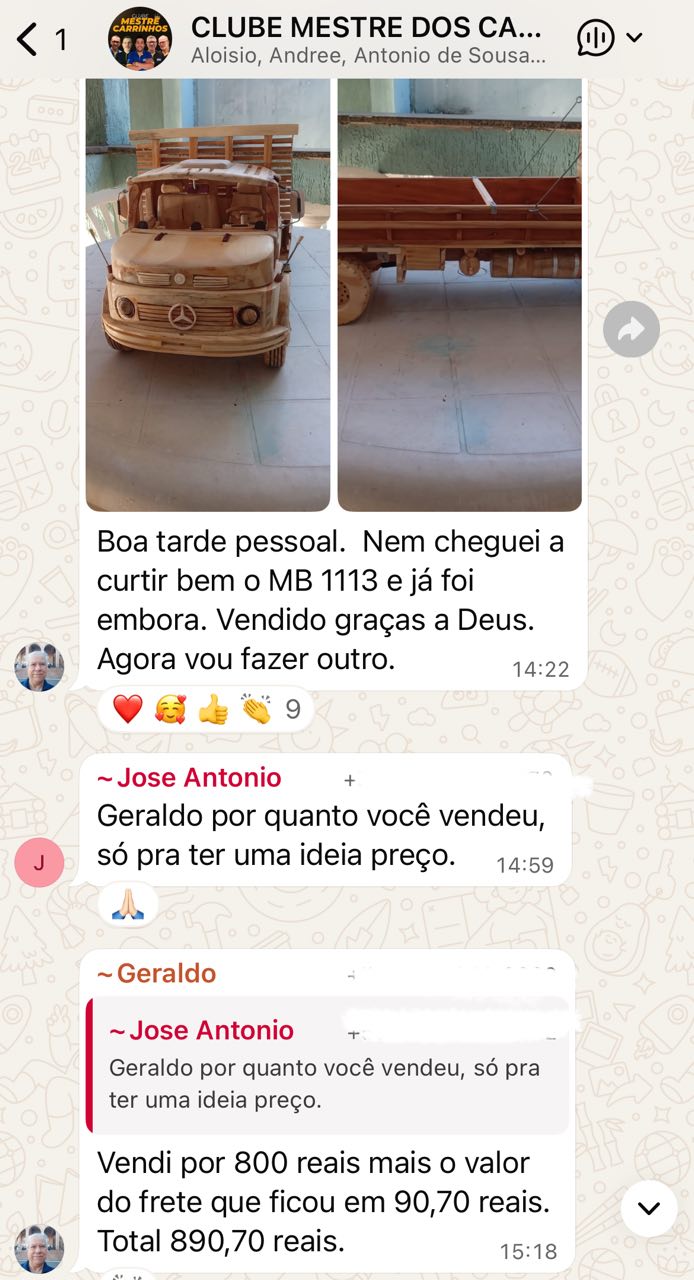
Task: Forward the truck photos message
Action: pyautogui.click(x=631, y=329)
